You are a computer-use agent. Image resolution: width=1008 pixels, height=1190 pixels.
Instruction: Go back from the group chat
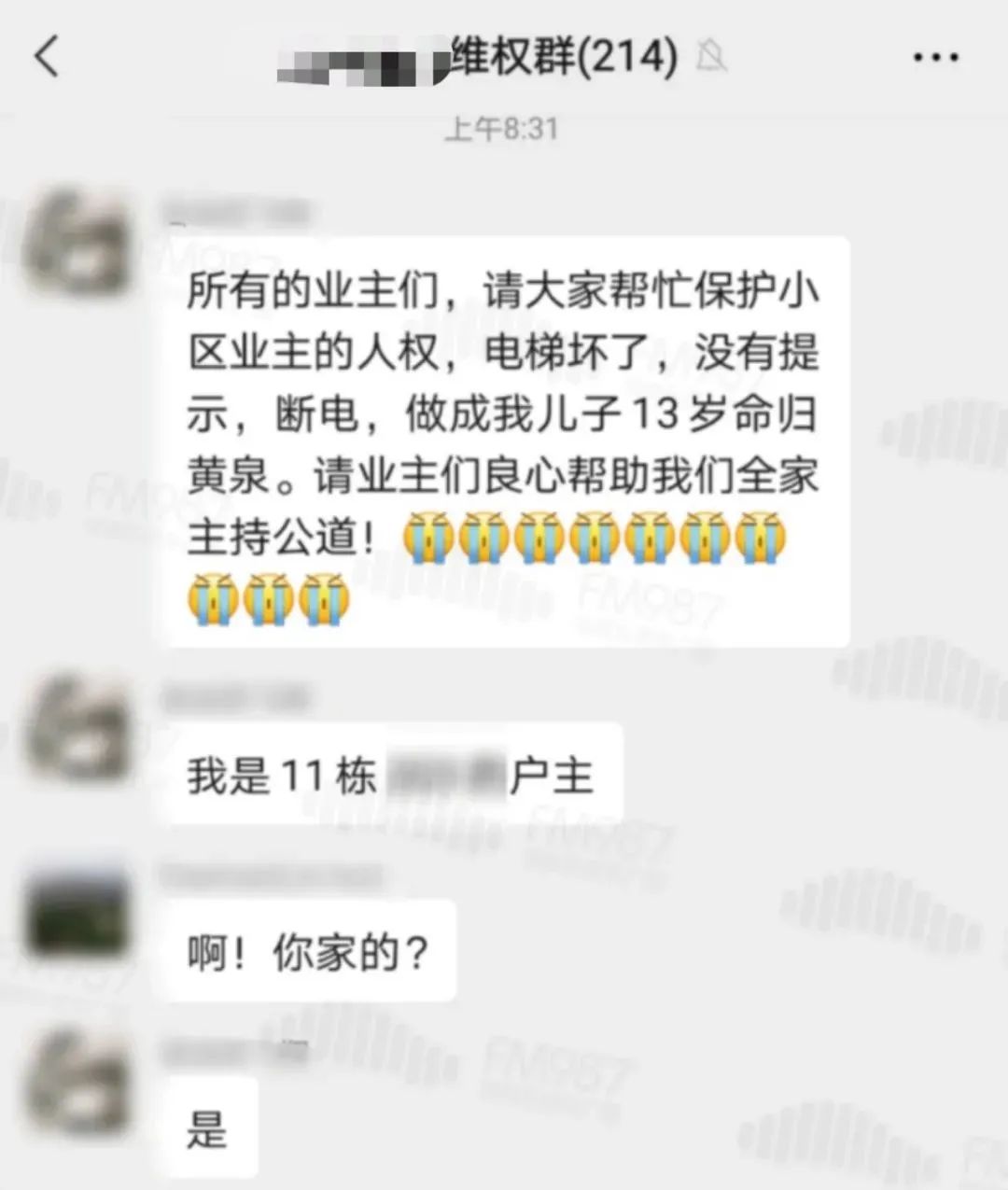[x=47, y=56]
